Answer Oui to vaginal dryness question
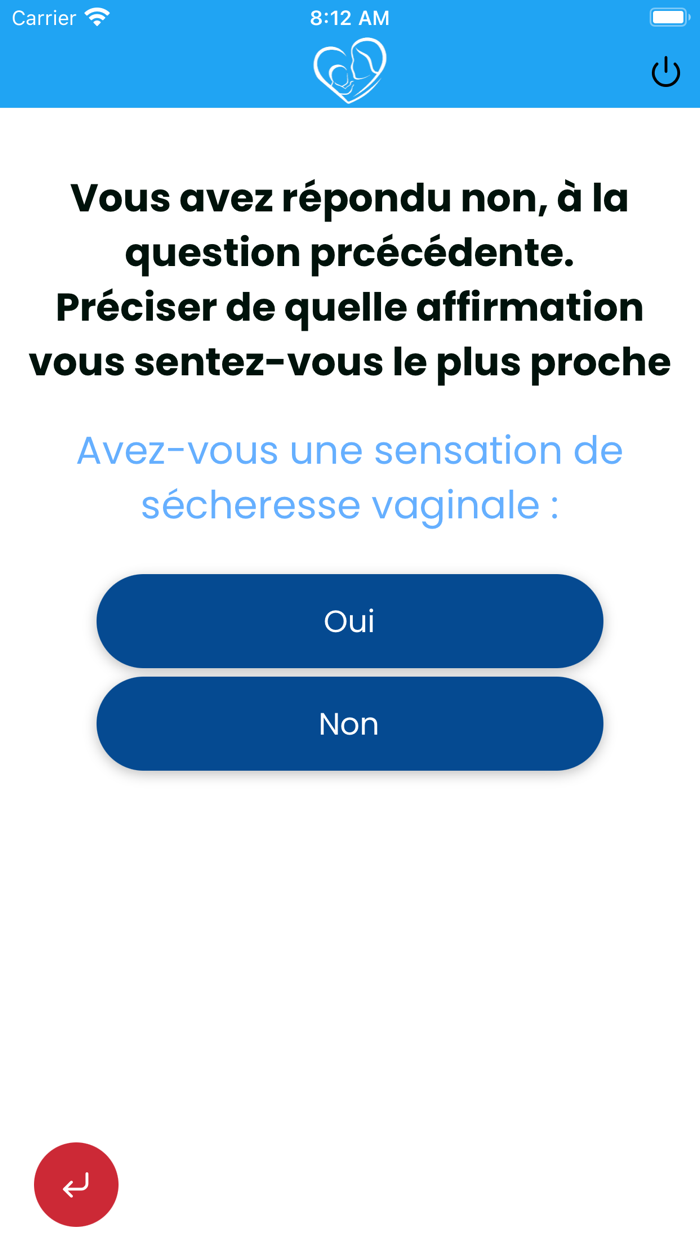The height and width of the screenshot is (1244, 700). point(349,621)
